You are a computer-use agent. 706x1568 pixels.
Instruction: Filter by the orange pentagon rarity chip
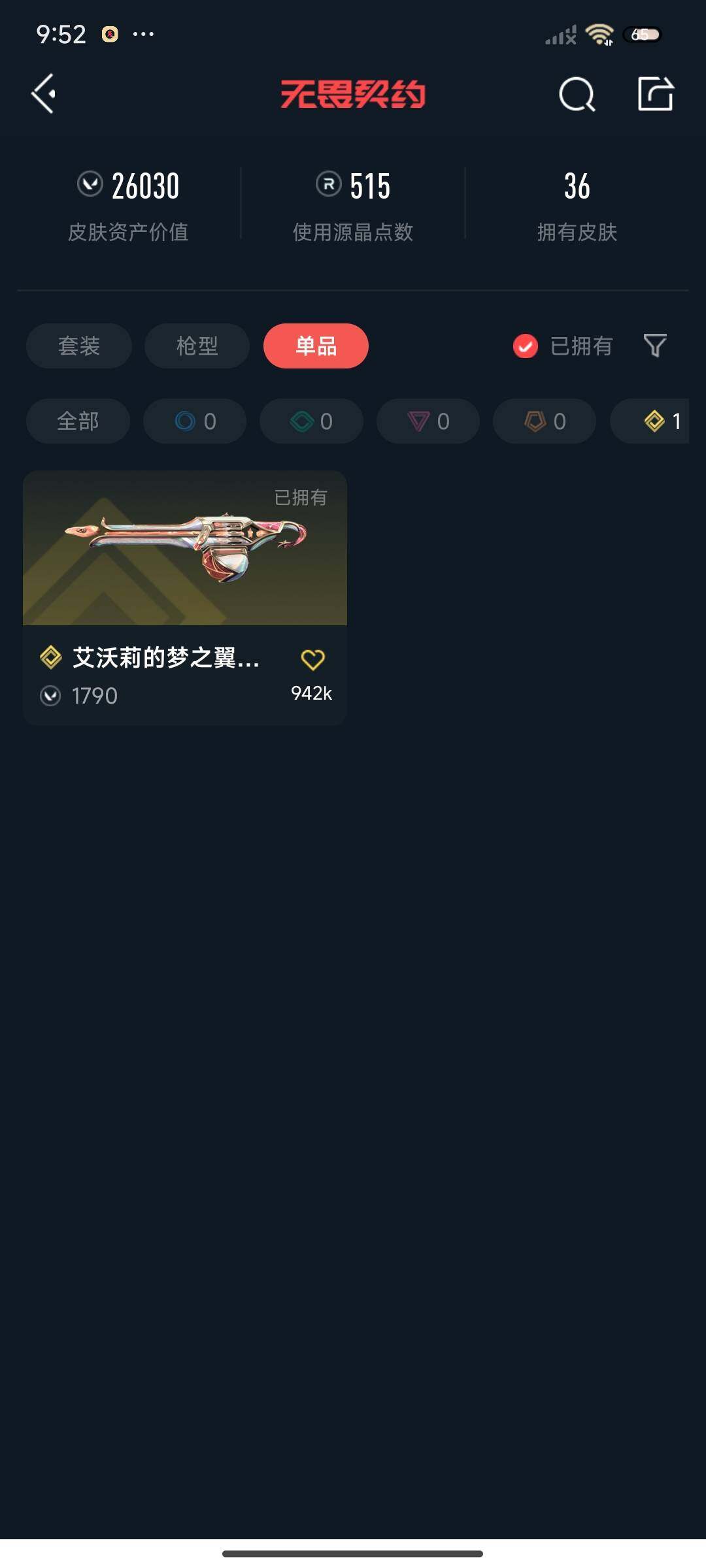point(545,421)
